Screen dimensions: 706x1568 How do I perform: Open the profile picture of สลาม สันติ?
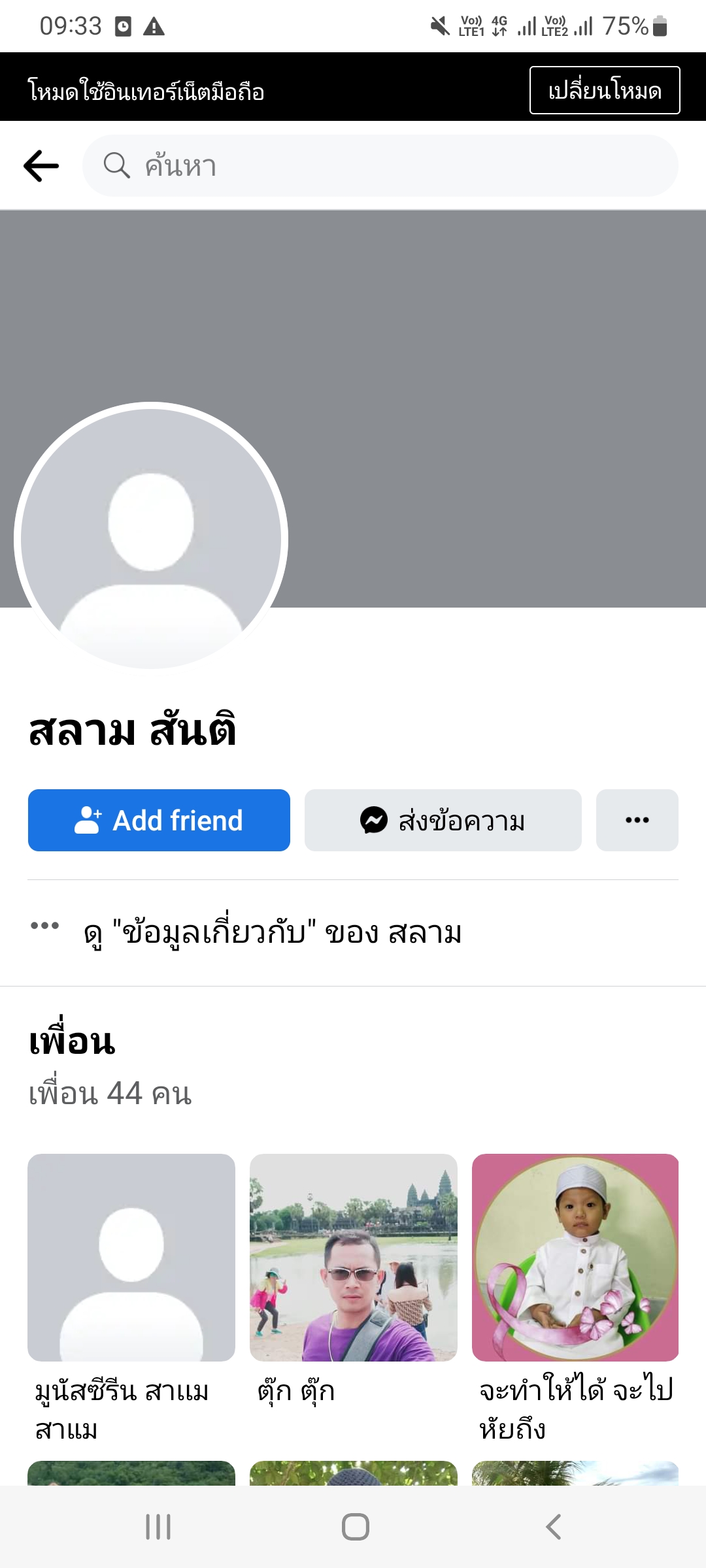click(151, 537)
